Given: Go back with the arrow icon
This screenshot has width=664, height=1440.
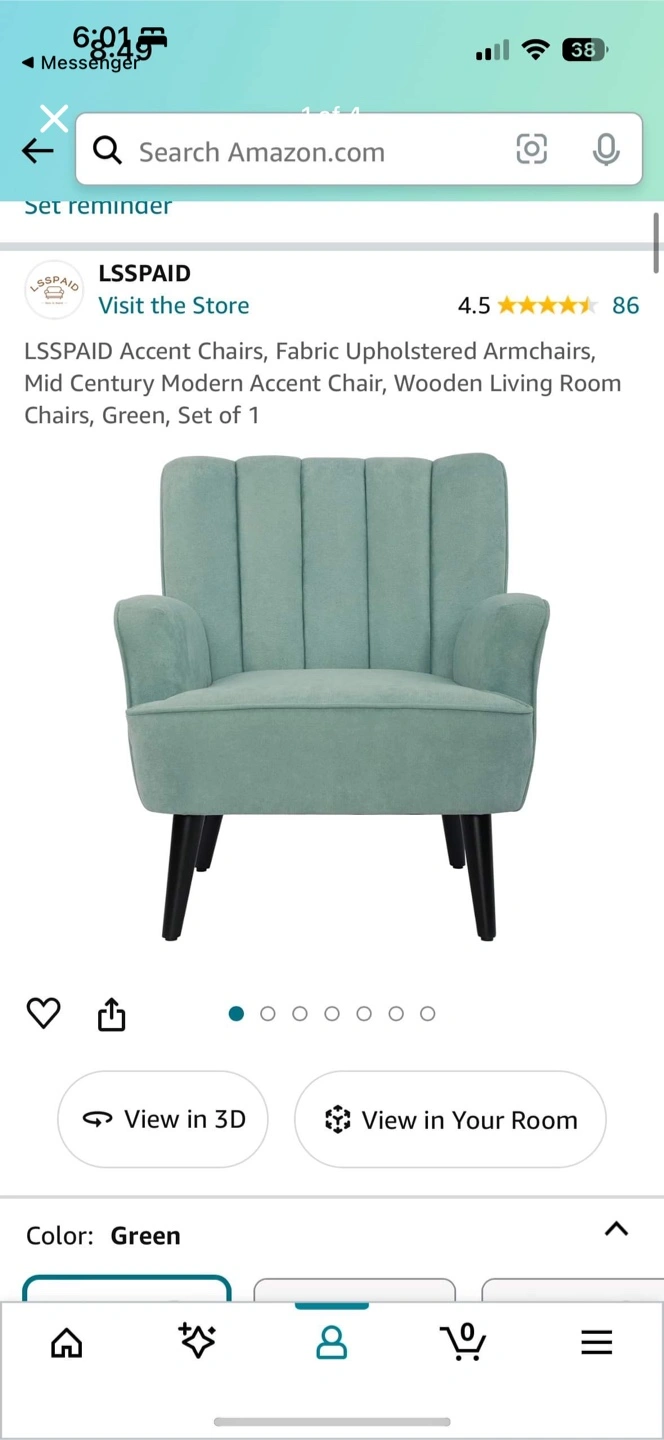Looking at the screenshot, I should coord(37,151).
